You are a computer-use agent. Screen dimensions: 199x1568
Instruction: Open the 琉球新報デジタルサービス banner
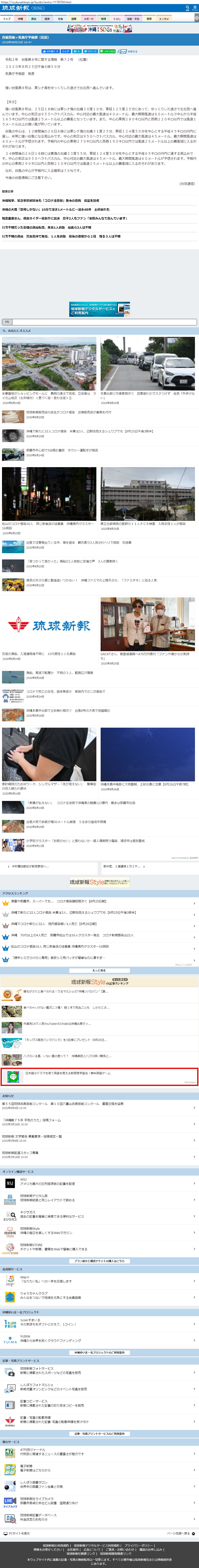click(100, 309)
